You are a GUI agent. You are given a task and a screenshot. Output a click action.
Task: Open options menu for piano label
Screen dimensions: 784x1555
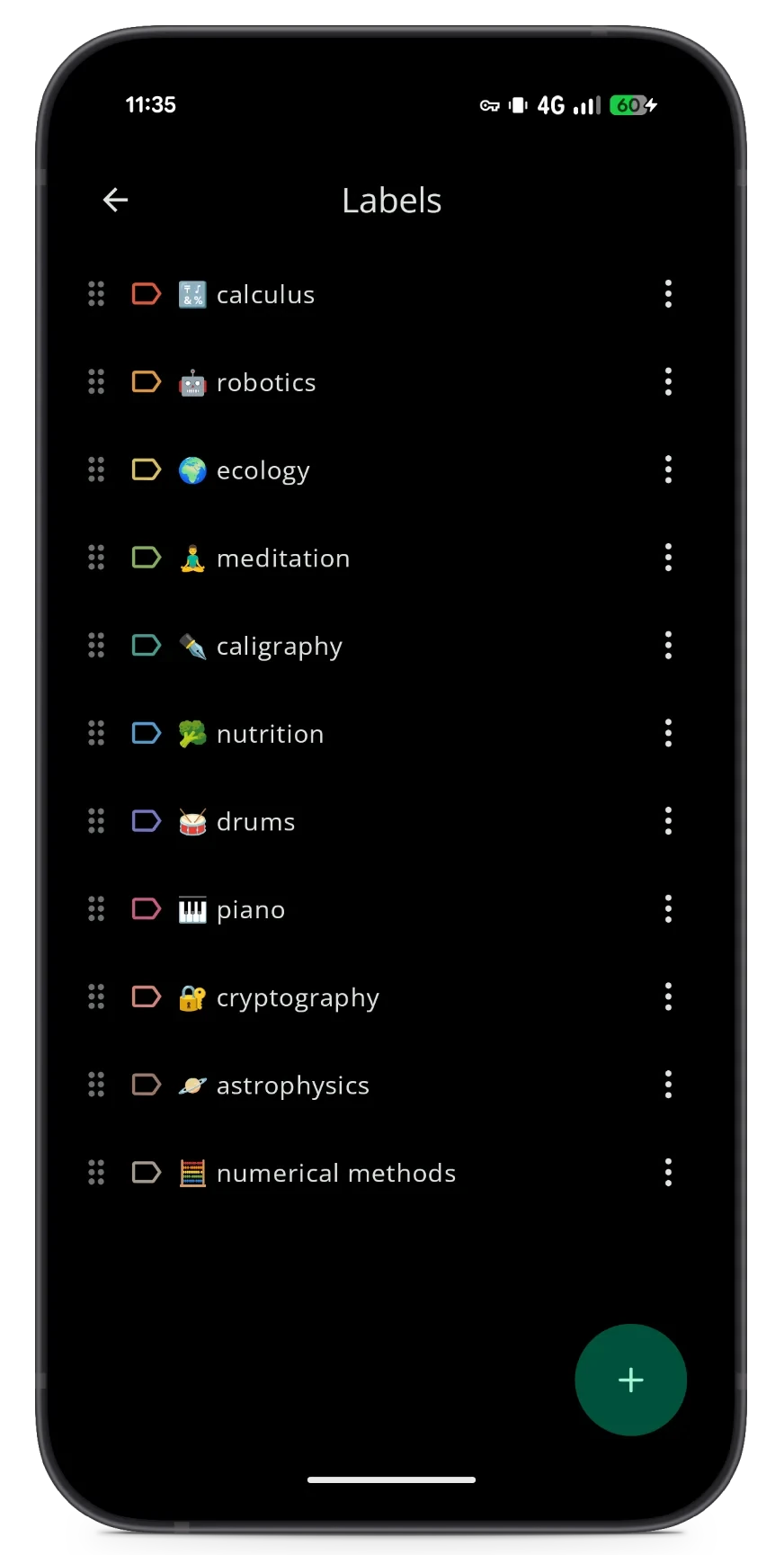tap(668, 909)
